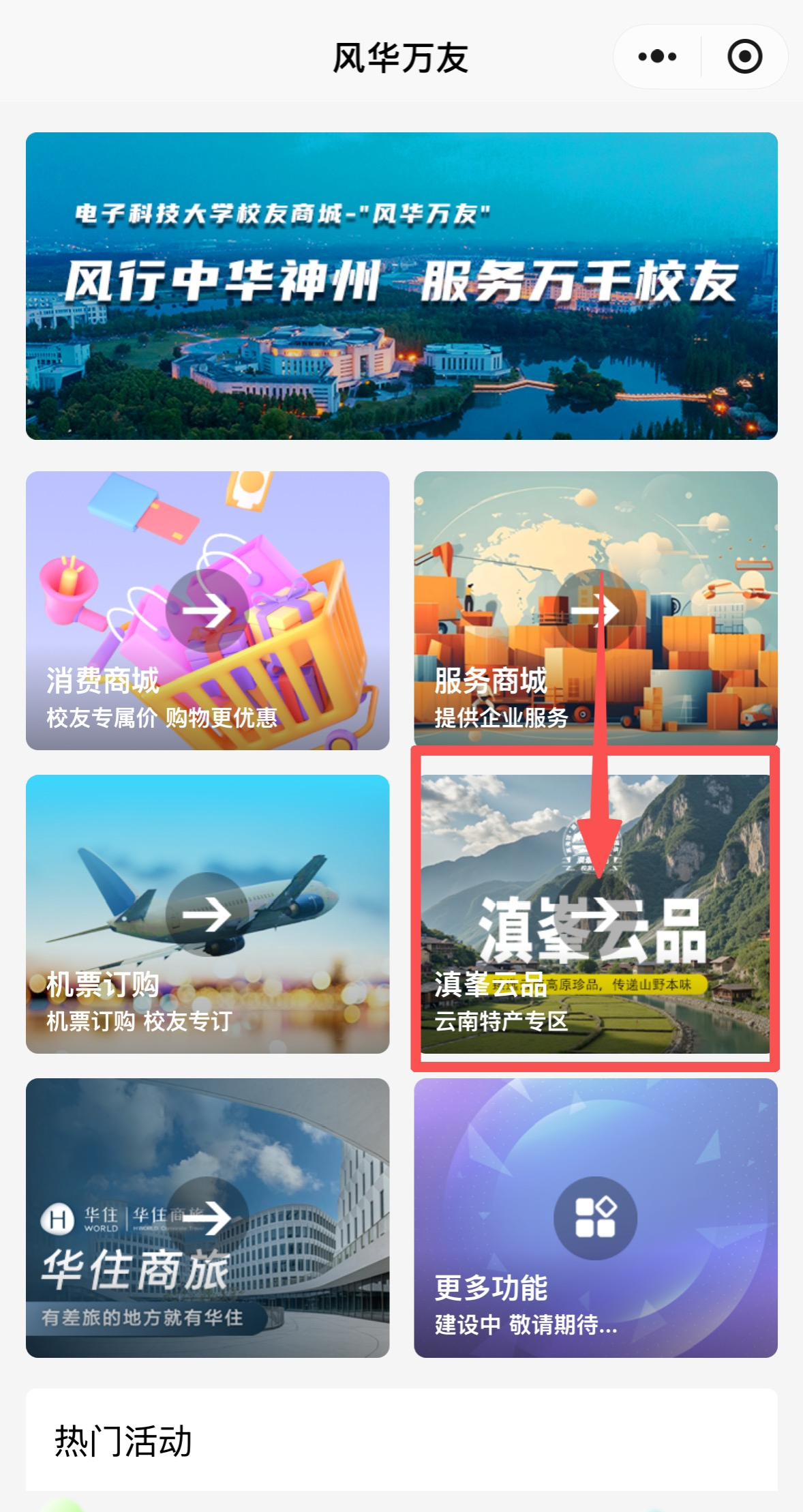Image resolution: width=803 pixels, height=1512 pixels.
Task: Open the 华住商旅 hotel card
Action: pyautogui.click(x=207, y=1217)
